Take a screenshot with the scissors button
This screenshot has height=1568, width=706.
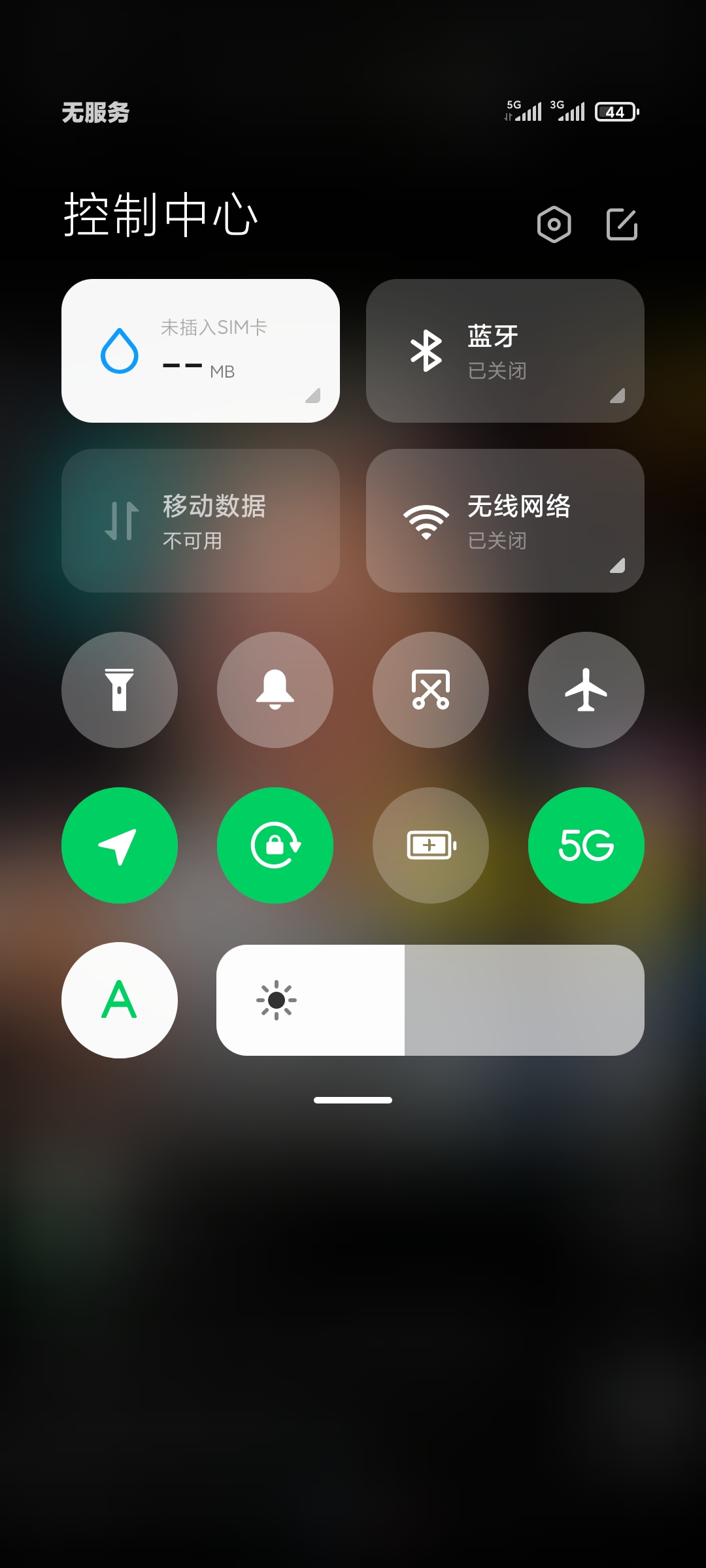coord(431,690)
